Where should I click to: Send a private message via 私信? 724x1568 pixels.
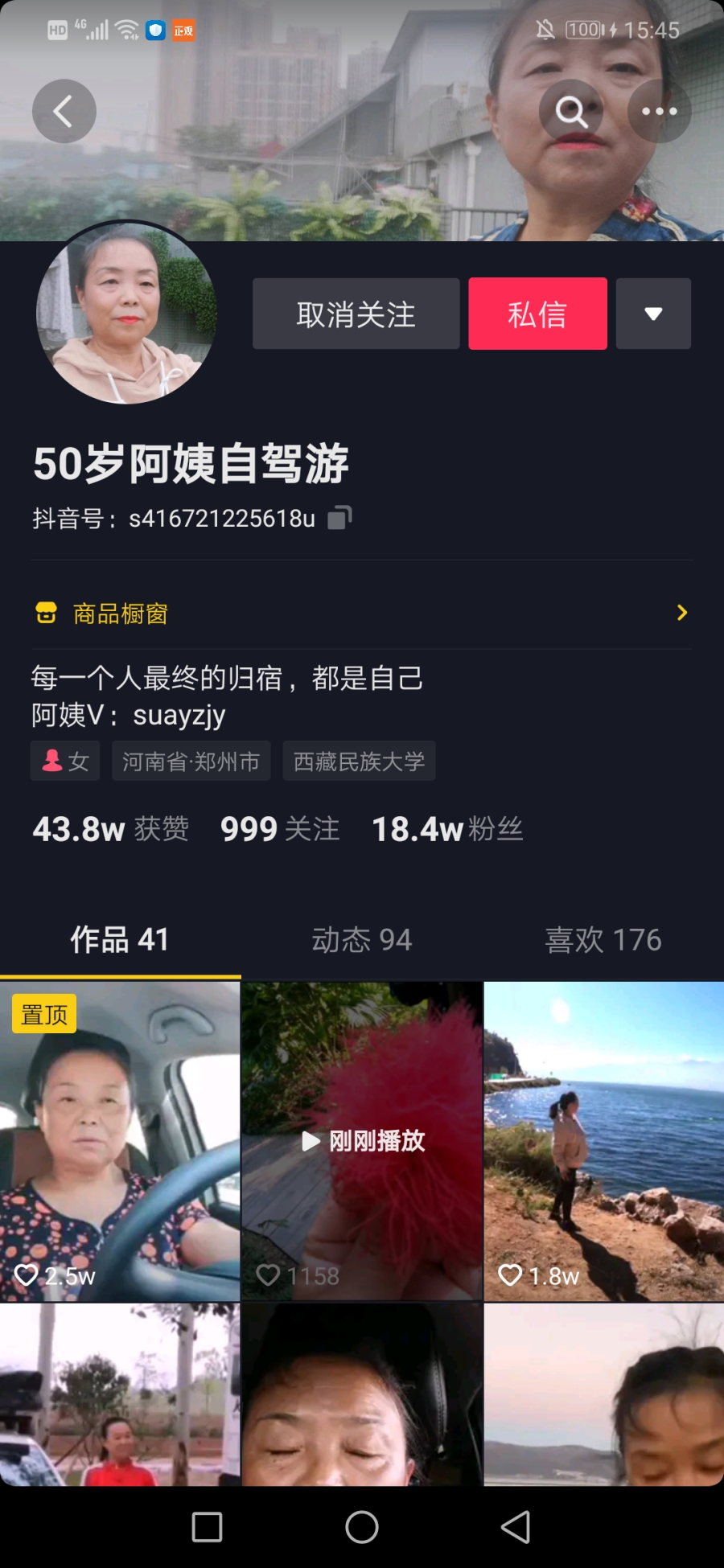click(537, 314)
